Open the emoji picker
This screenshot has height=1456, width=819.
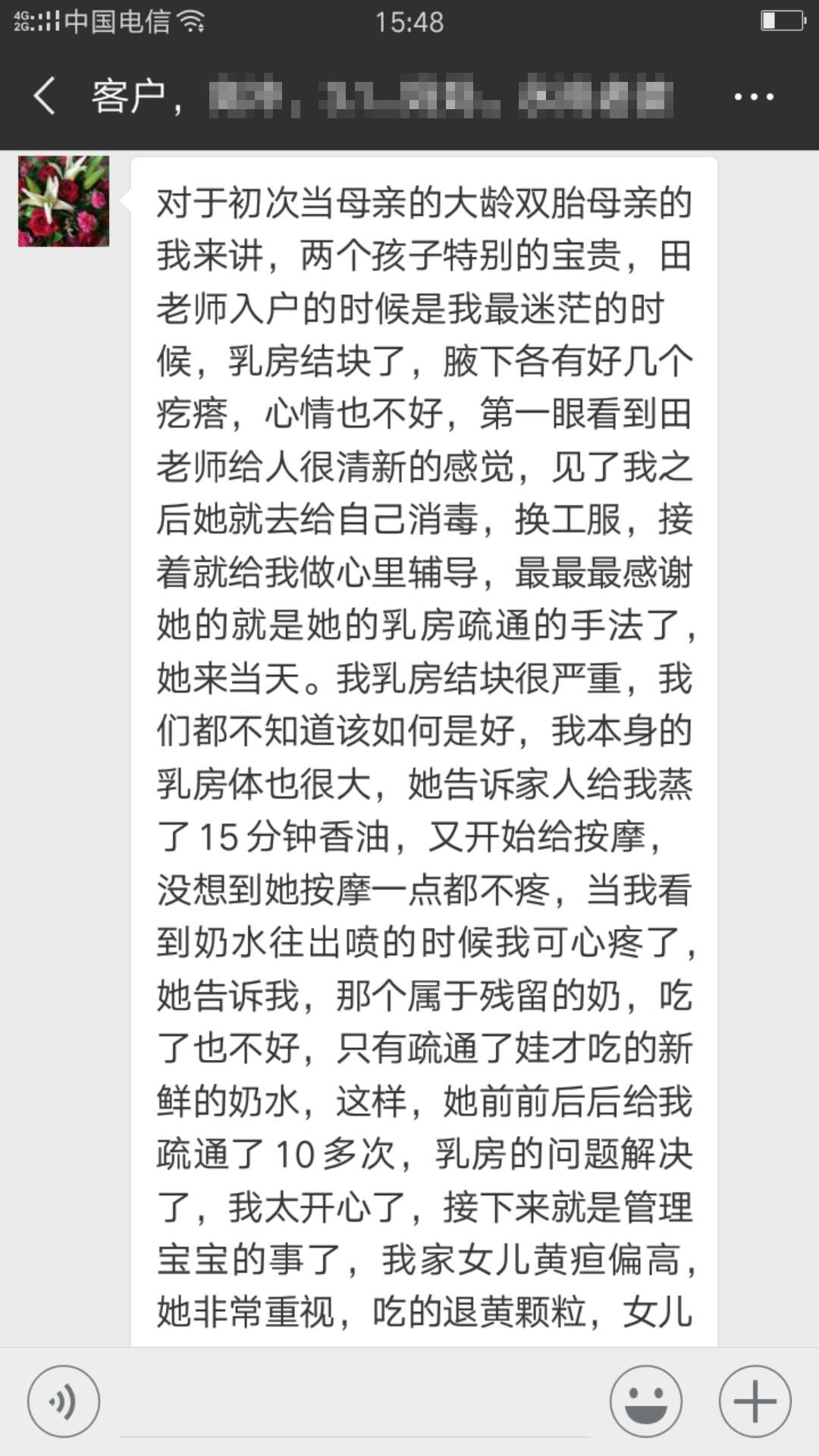click(646, 1401)
